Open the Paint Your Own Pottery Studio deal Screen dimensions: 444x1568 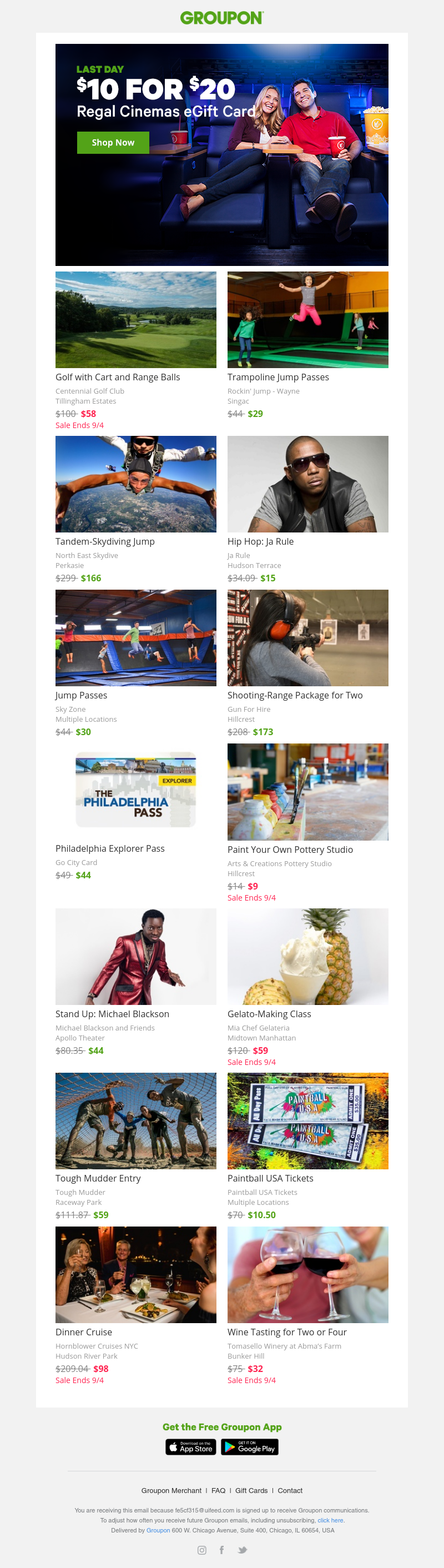coord(290,849)
